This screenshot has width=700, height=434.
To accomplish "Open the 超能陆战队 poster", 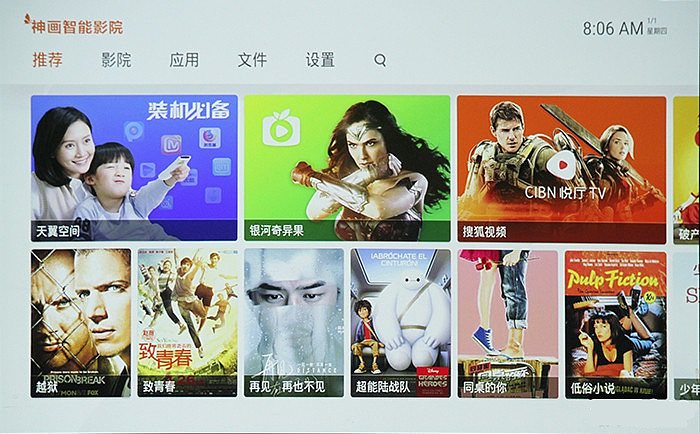I will point(400,322).
